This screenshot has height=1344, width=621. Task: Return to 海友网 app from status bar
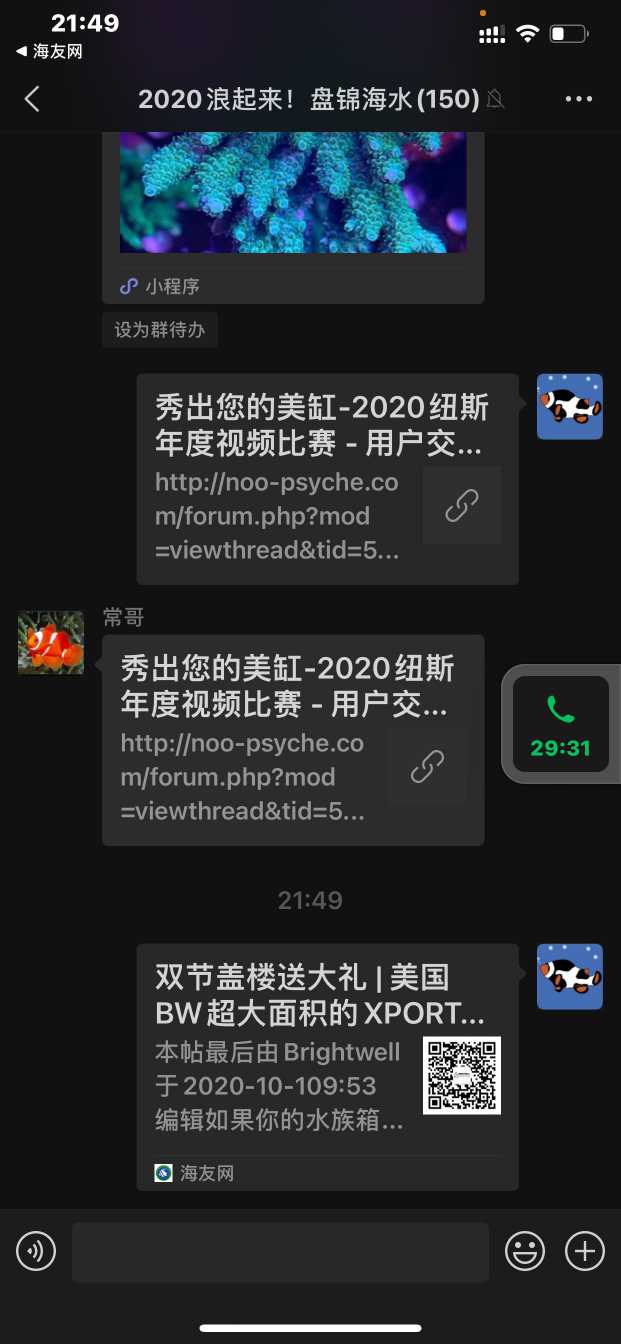click(x=50, y=51)
